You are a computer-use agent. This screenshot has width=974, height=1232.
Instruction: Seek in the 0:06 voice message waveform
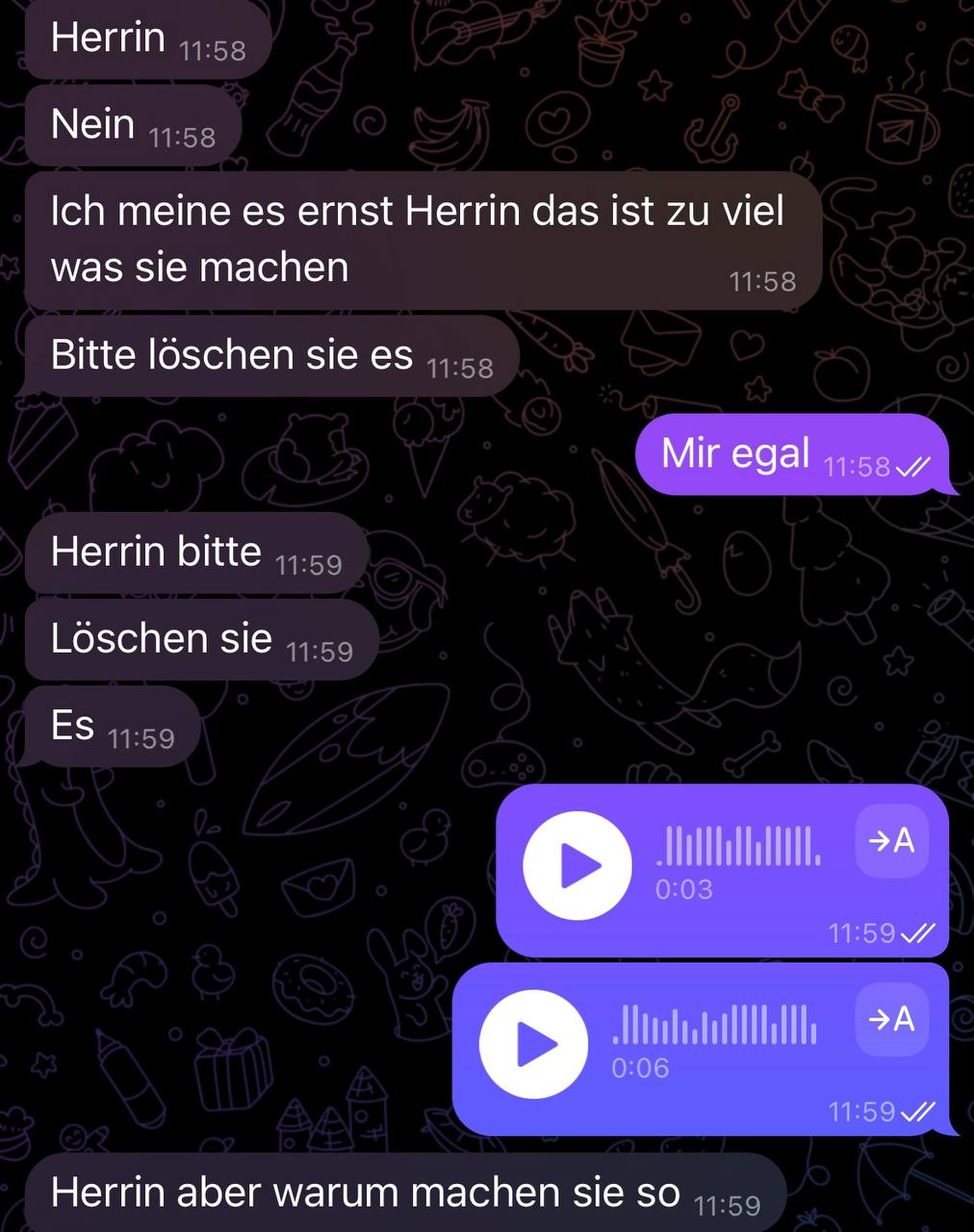714,1024
